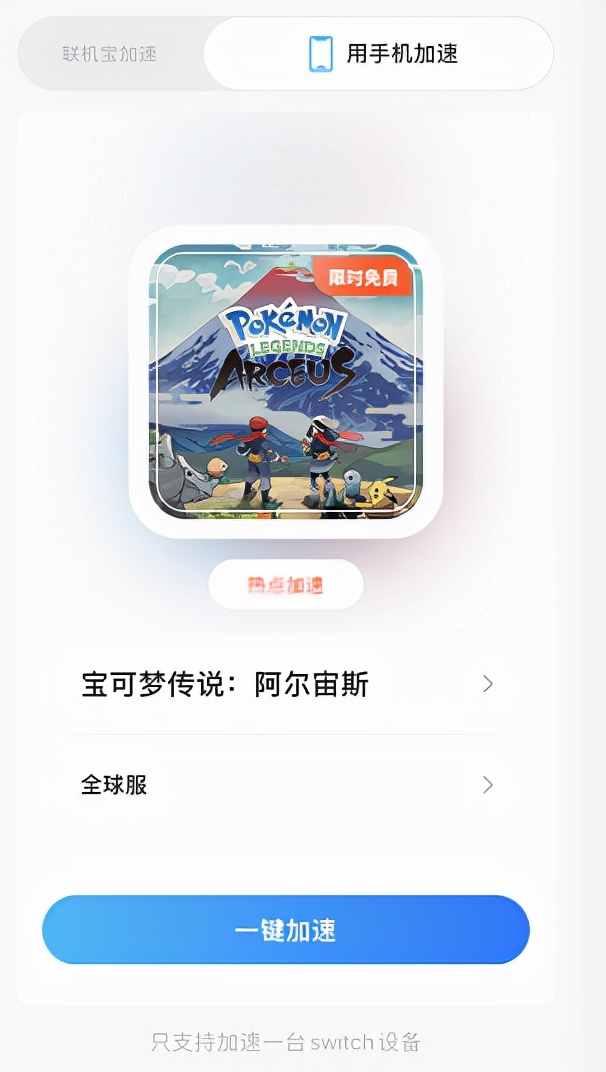Choose server region via 全球服 row
Viewport: 606px width, 1072px height.
click(x=286, y=785)
